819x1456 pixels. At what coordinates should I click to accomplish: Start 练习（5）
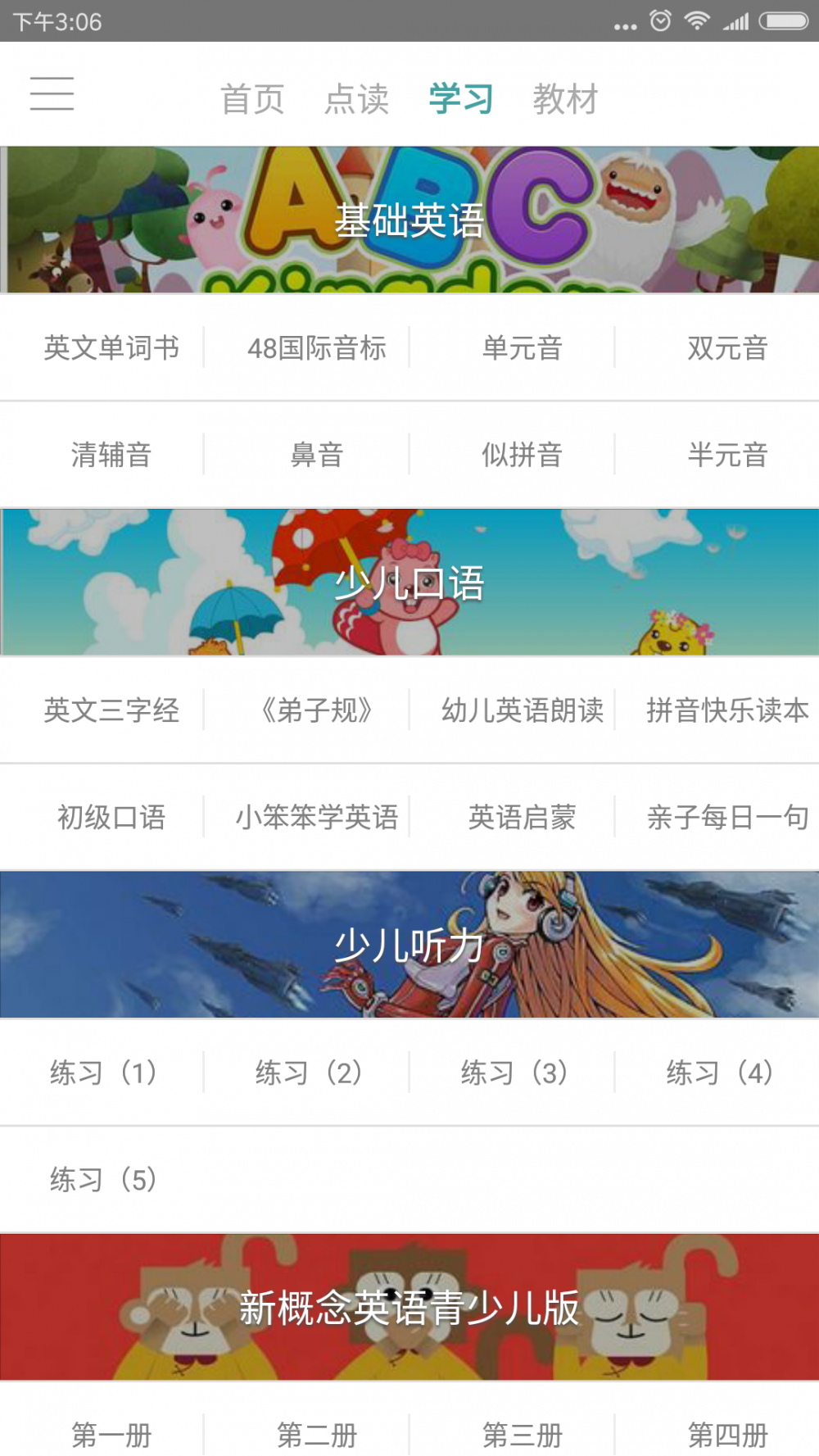[x=103, y=1179]
